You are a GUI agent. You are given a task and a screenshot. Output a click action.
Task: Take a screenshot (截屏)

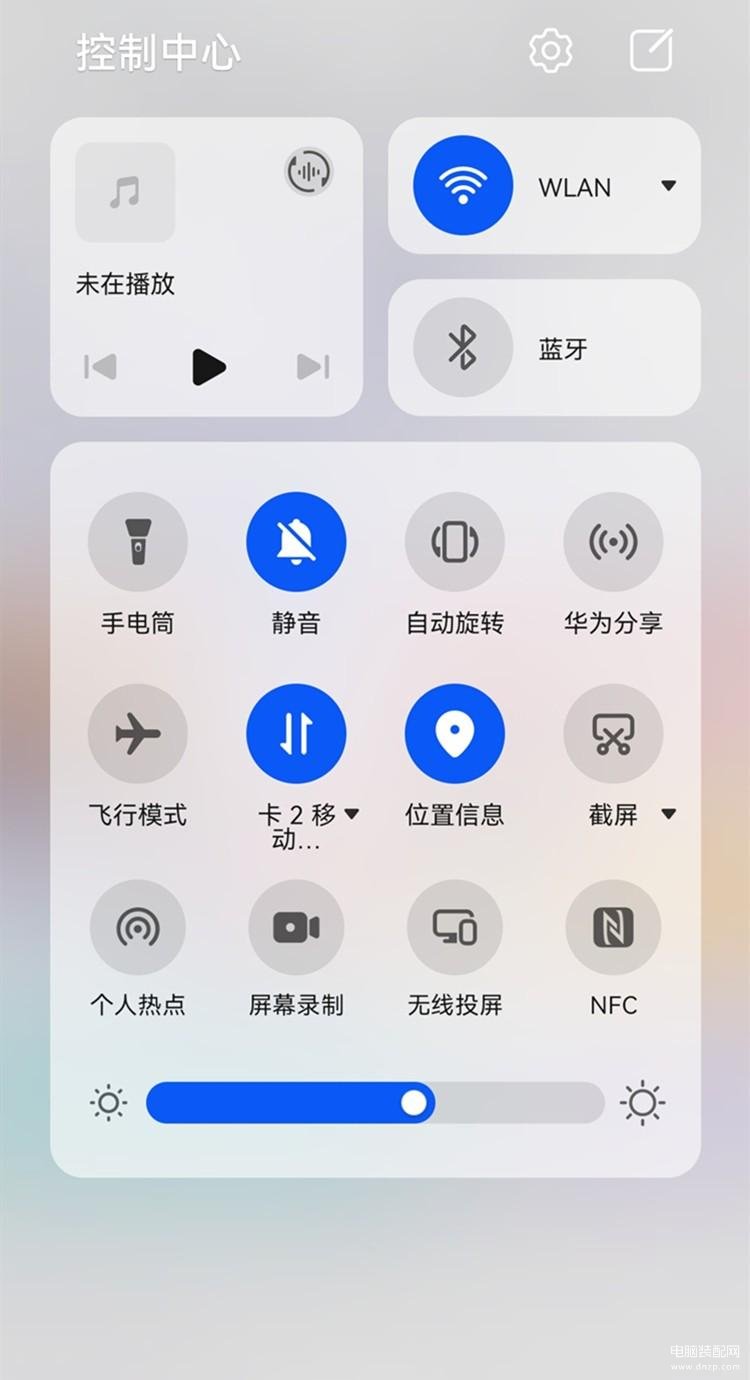click(x=613, y=734)
